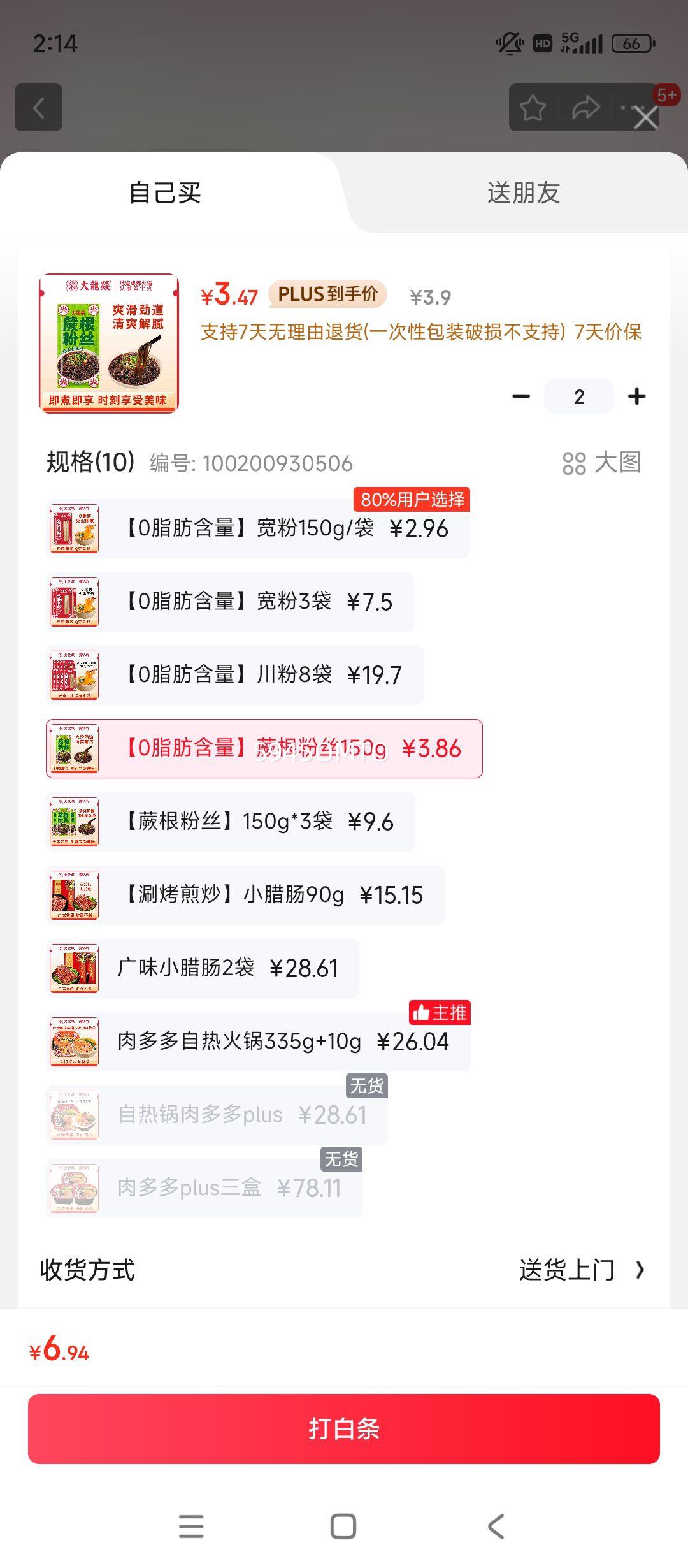This screenshot has height=1568, width=688.
Task: Decrease quantity with the minus button
Action: point(521,396)
